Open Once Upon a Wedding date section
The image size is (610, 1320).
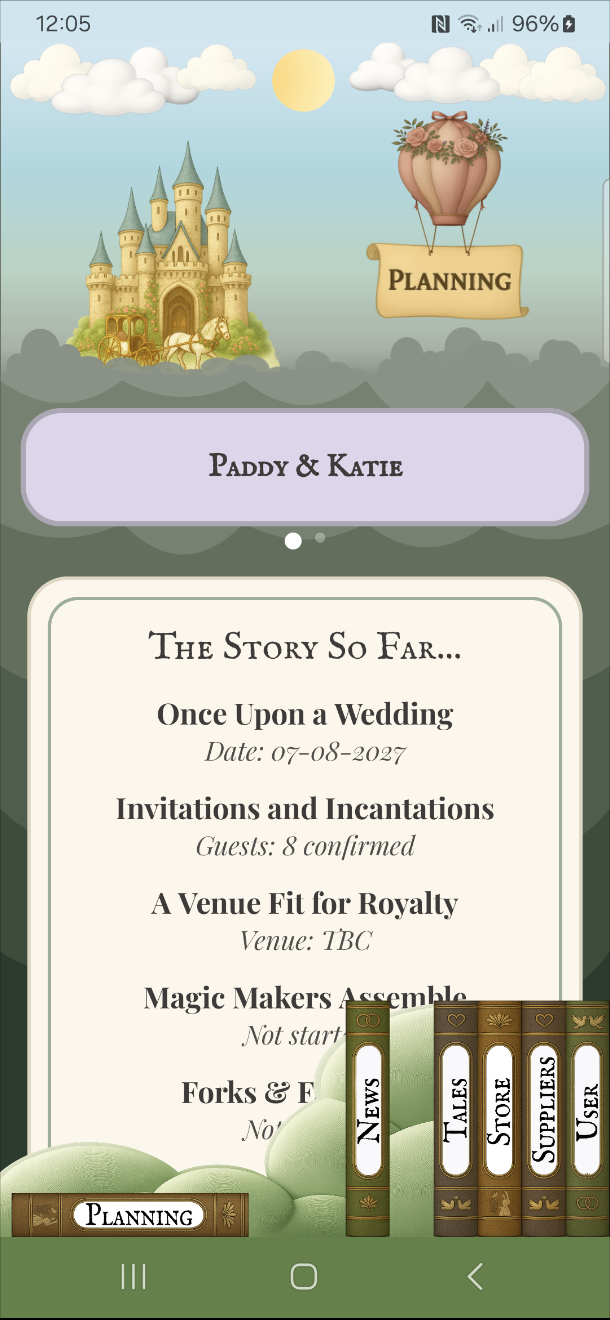point(305,731)
